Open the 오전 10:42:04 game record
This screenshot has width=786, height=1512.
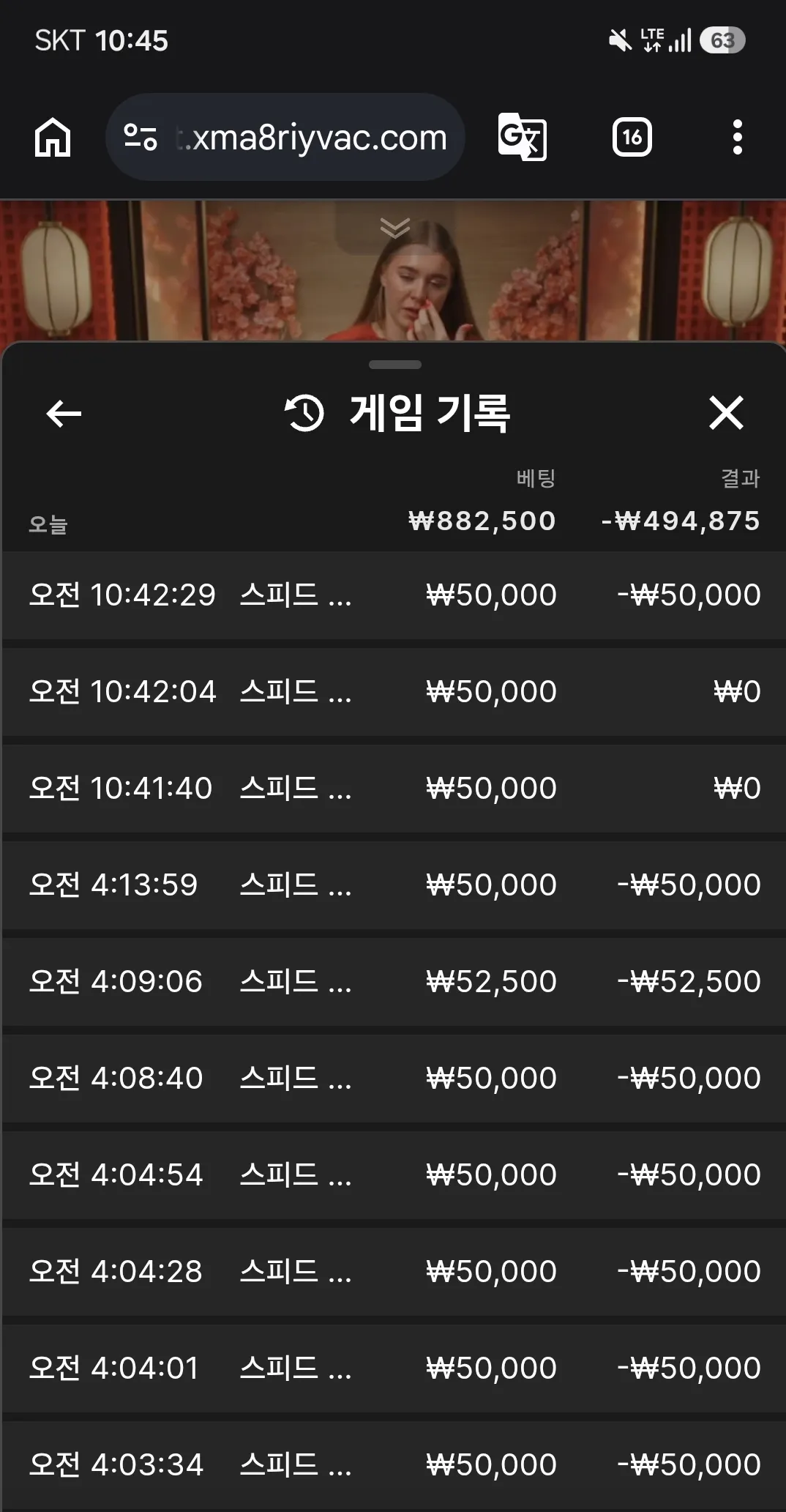click(x=394, y=692)
